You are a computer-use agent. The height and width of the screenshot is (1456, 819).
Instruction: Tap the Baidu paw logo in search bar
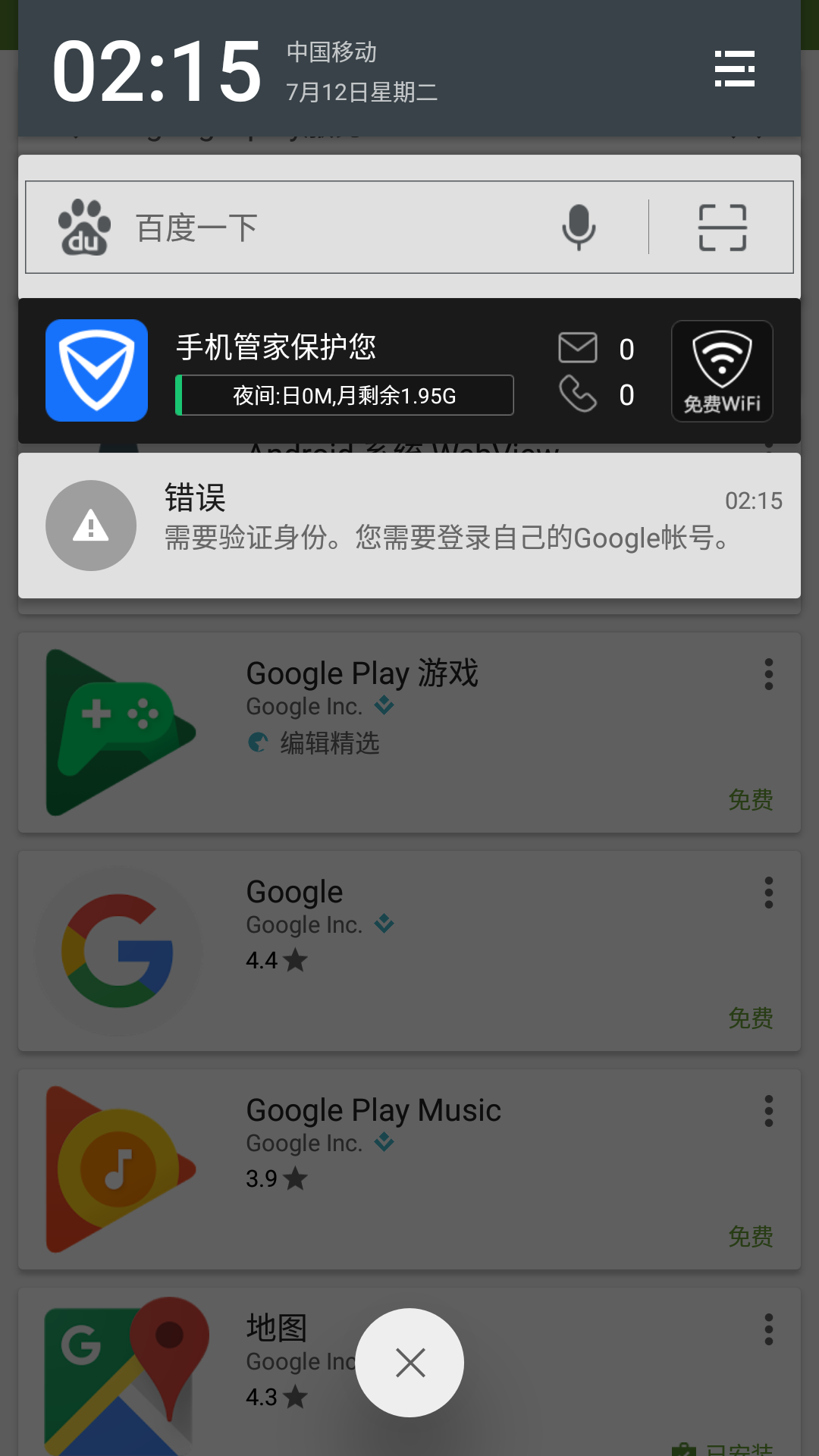click(83, 227)
